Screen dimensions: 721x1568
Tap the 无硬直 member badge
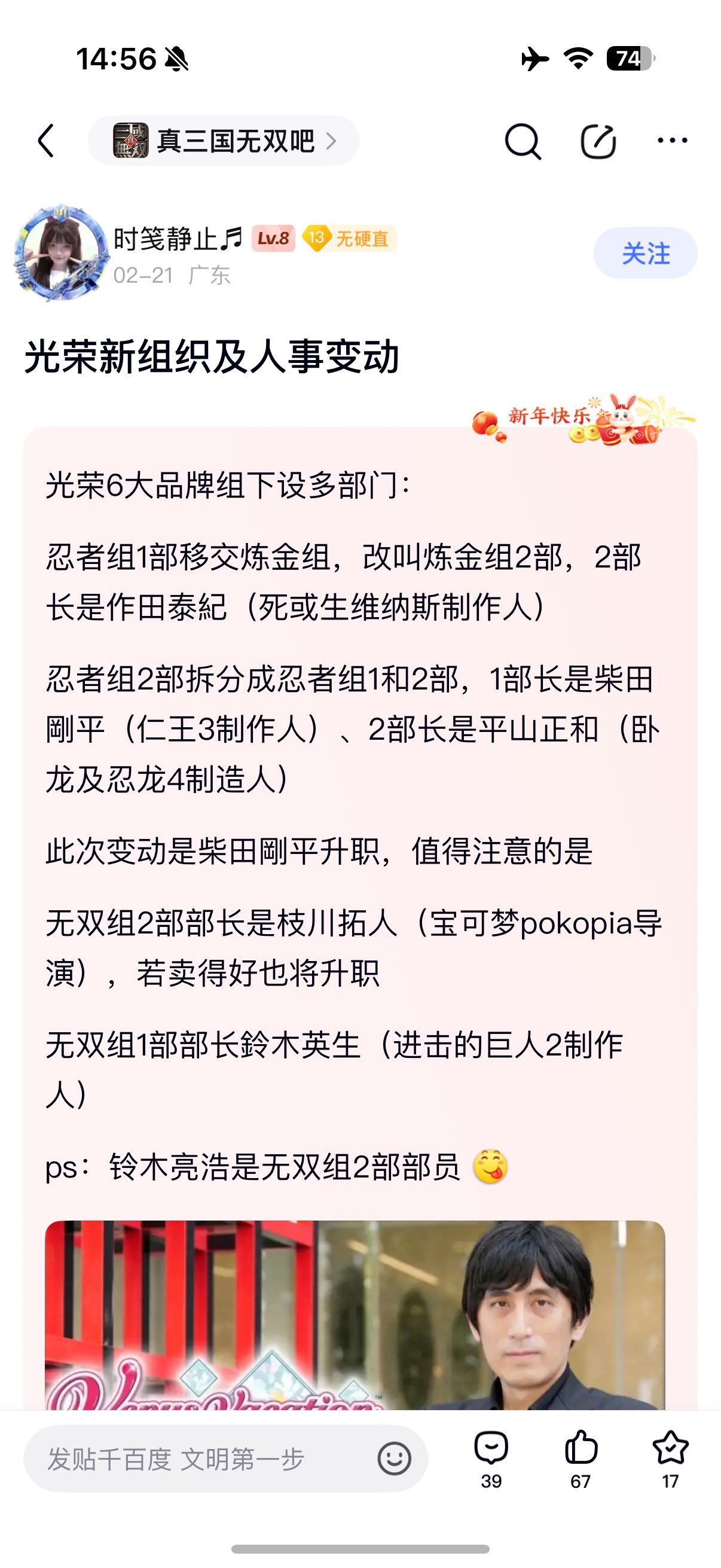[x=350, y=238]
